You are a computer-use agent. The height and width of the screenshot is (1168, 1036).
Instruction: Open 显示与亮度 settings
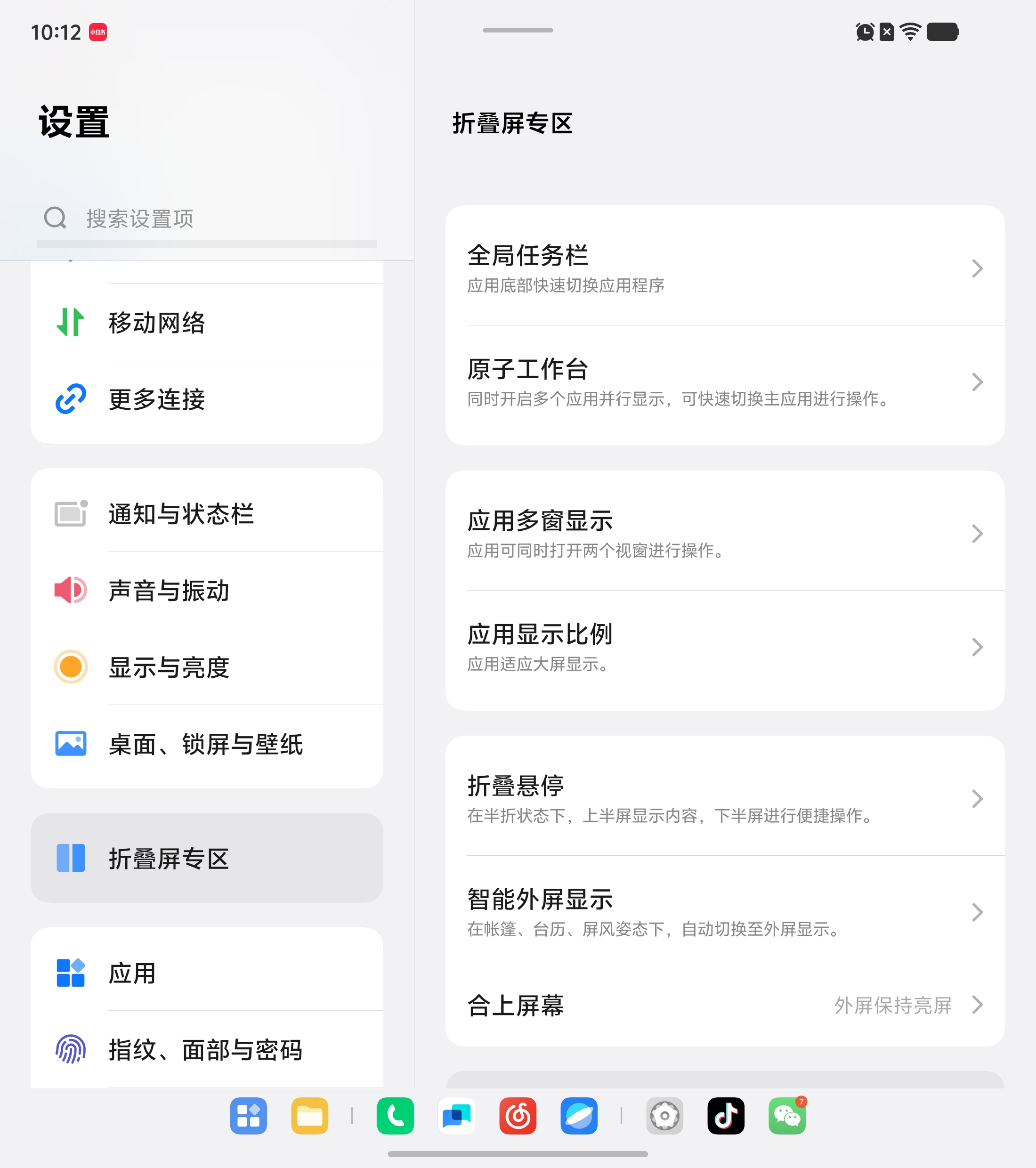(x=207, y=667)
